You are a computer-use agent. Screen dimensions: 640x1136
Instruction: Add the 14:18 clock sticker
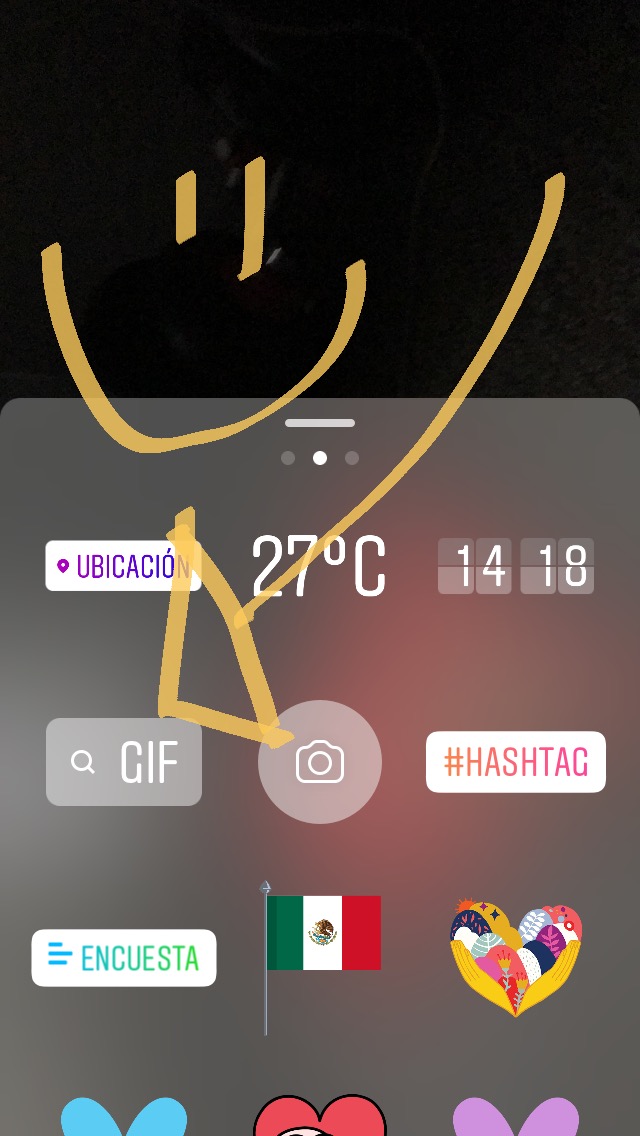[516, 566]
